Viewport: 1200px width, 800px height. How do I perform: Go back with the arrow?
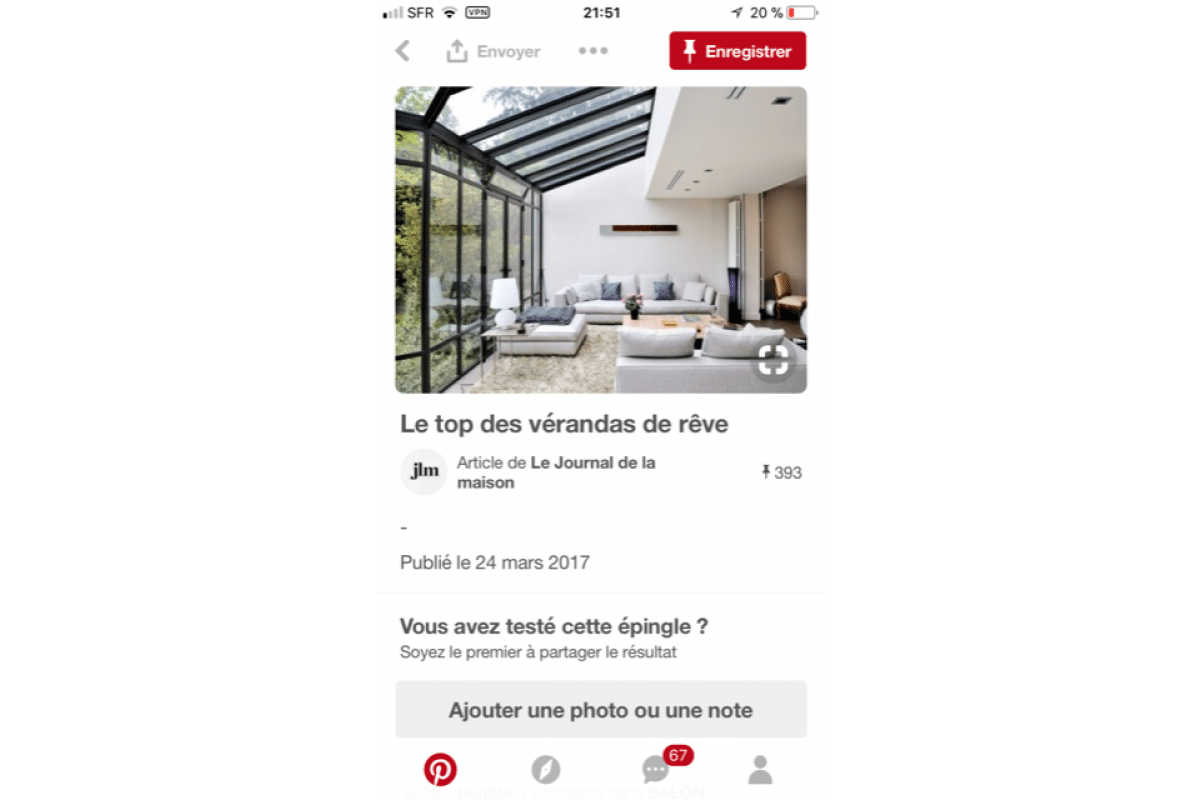point(403,51)
